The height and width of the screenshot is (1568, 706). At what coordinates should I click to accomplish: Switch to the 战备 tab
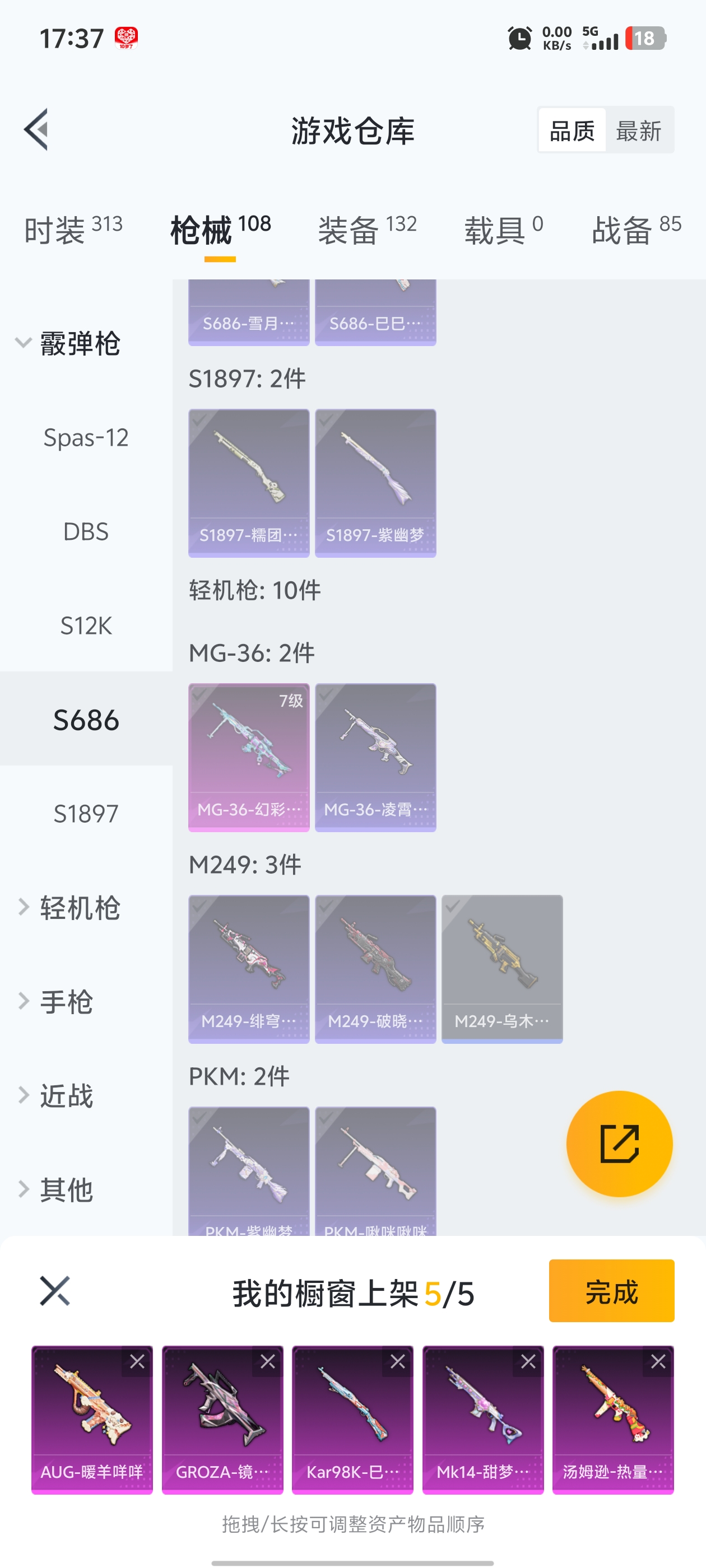[636, 230]
